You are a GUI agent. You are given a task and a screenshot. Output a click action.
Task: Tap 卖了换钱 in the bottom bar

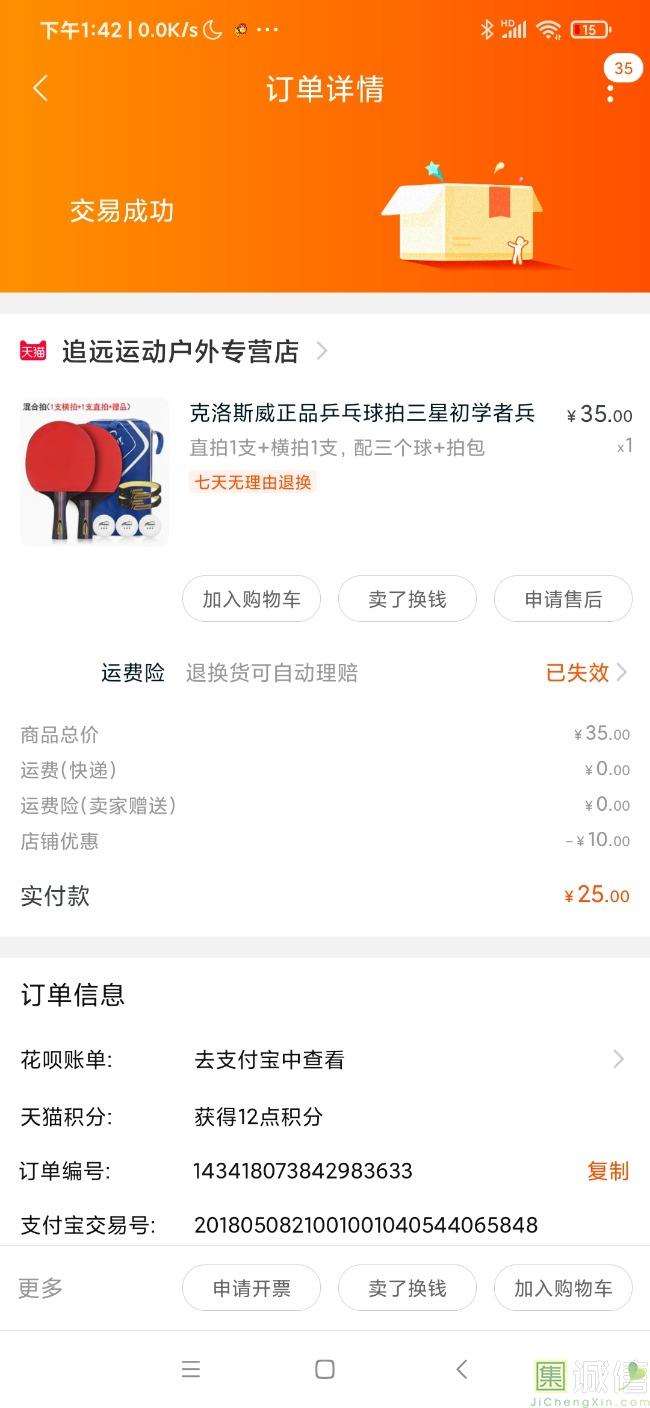tap(407, 1288)
